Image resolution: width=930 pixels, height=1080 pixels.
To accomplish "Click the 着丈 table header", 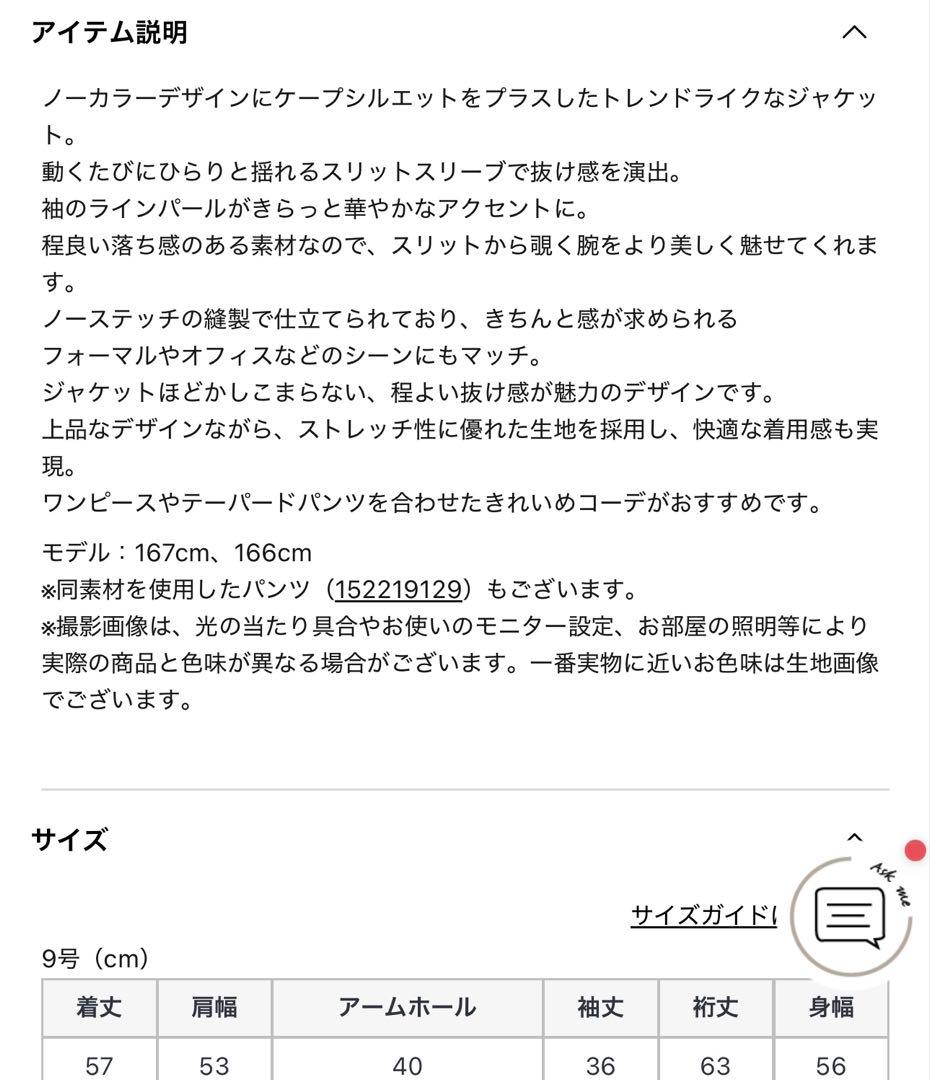I will (x=97, y=1008).
